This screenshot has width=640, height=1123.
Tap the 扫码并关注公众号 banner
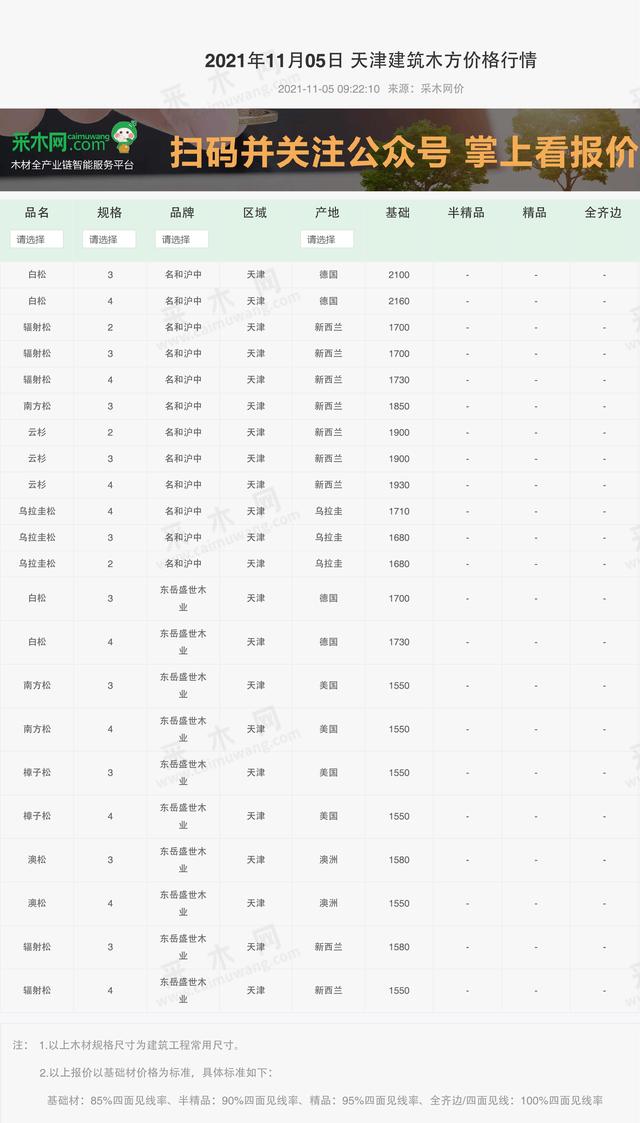click(x=320, y=150)
